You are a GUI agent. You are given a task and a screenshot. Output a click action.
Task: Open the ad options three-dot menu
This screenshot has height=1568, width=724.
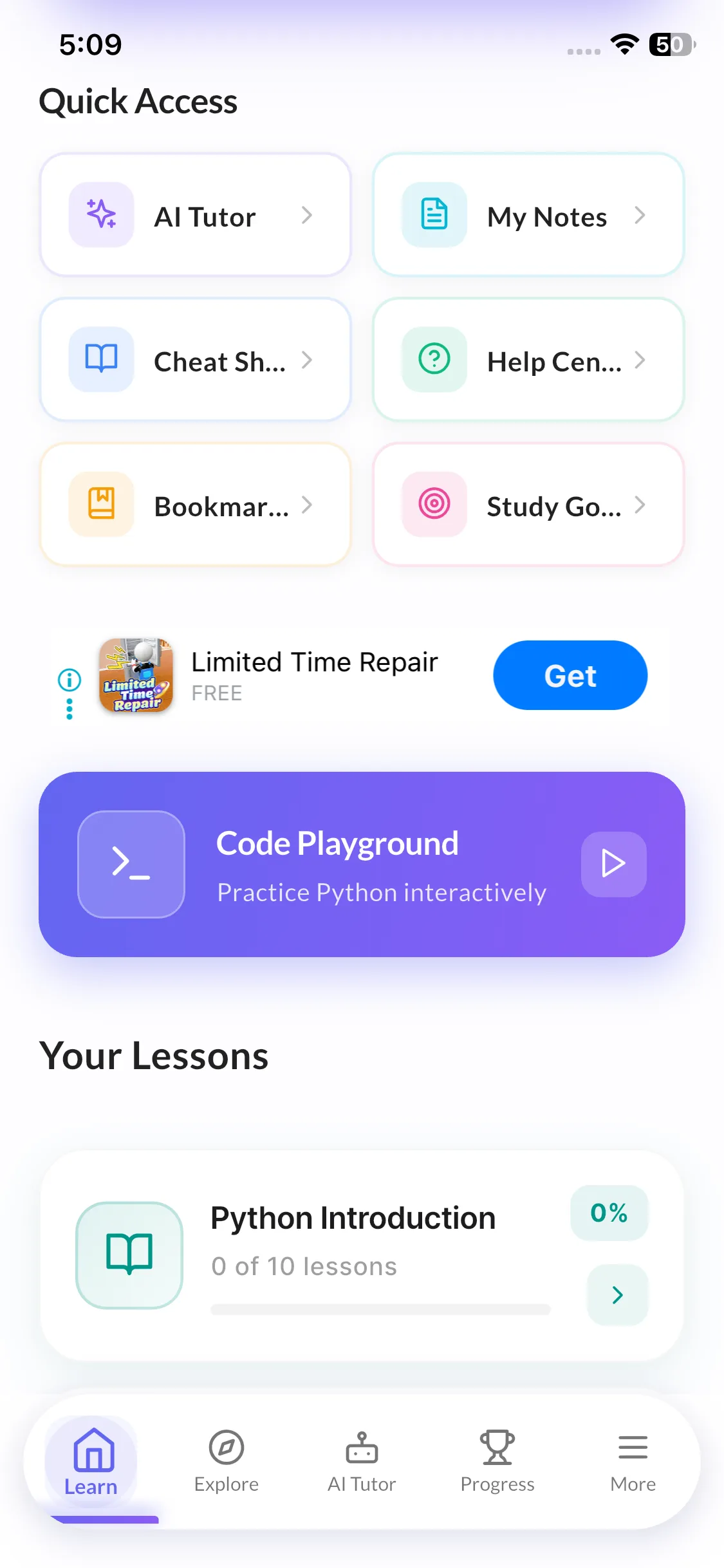tap(70, 709)
